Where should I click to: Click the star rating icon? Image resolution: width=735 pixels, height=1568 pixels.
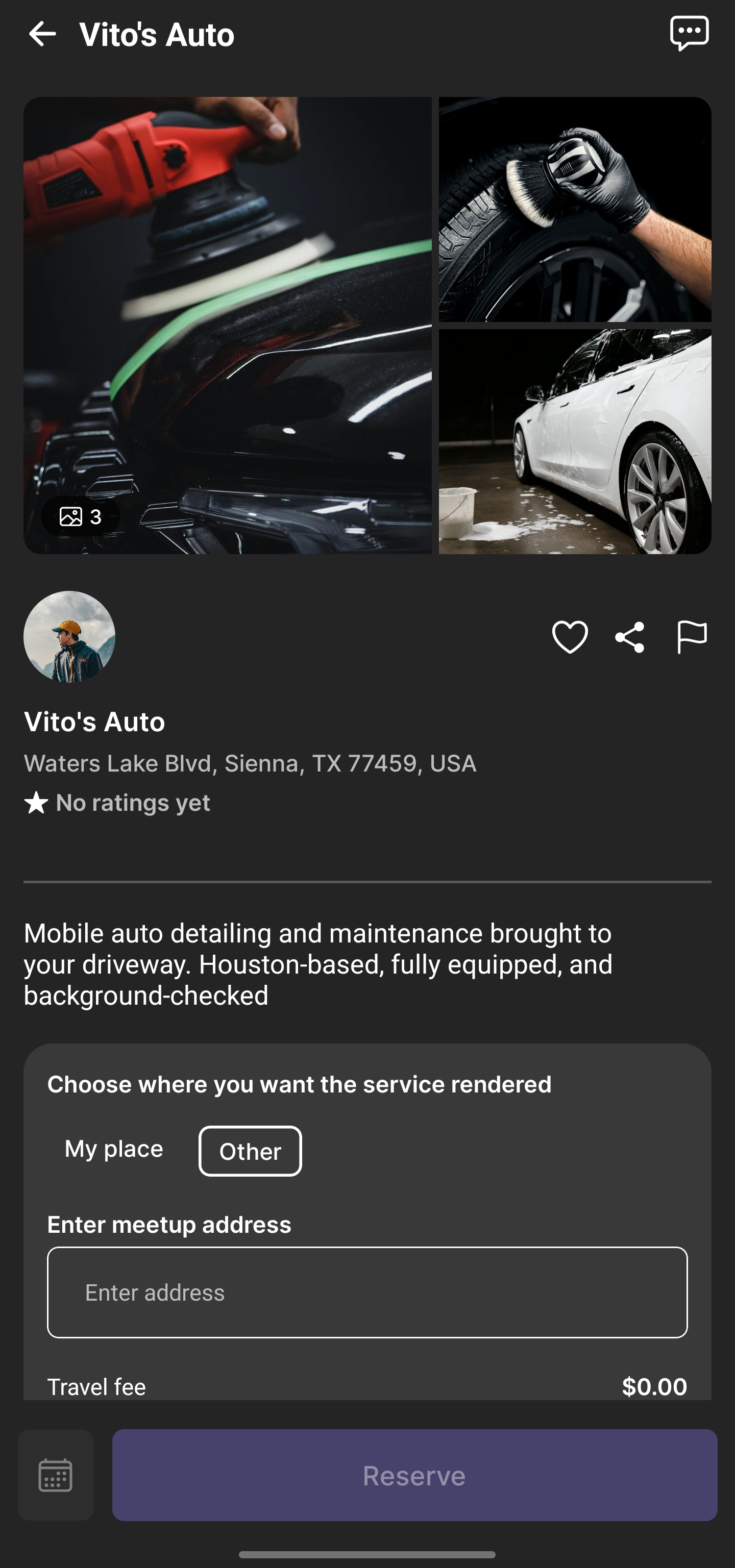[x=35, y=802]
